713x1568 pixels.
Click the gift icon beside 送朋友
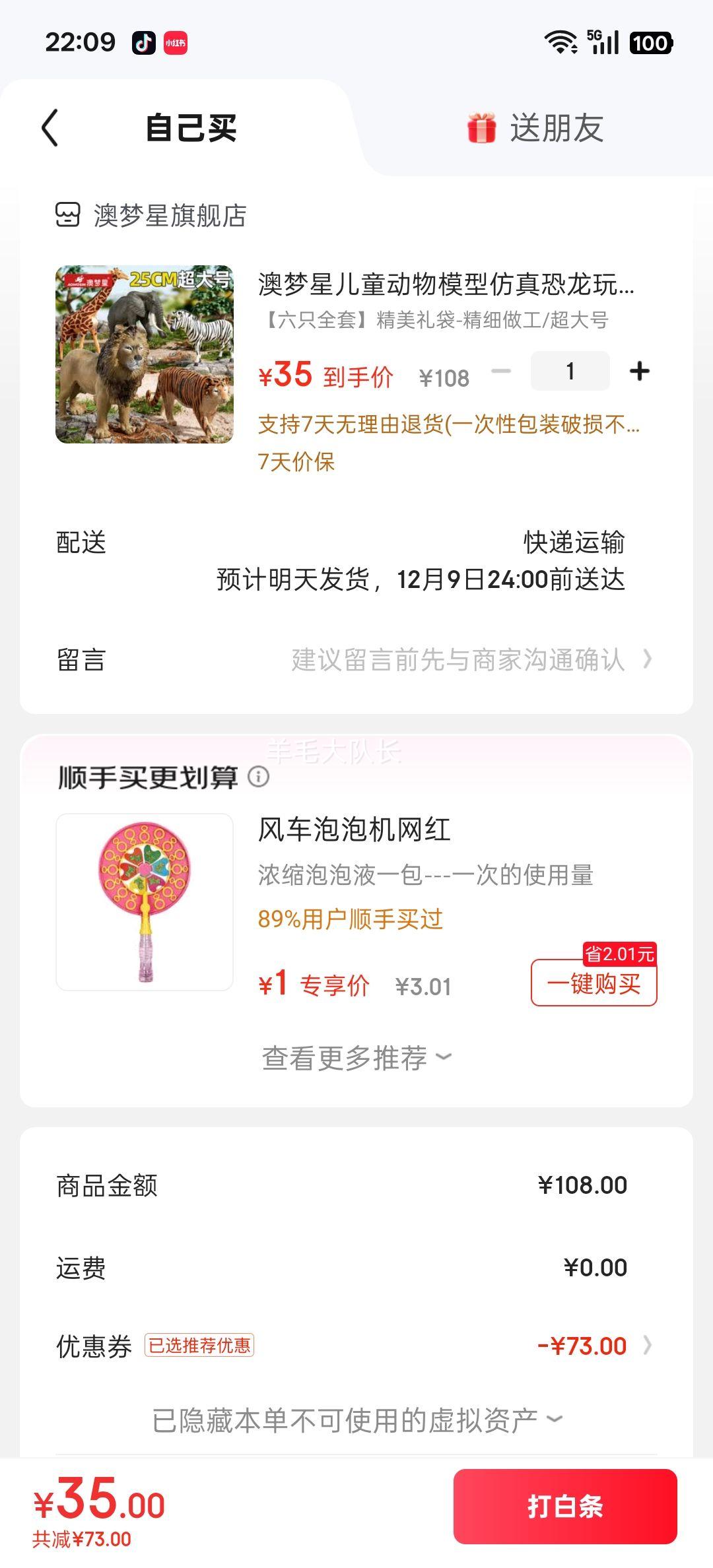pos(481,127)
